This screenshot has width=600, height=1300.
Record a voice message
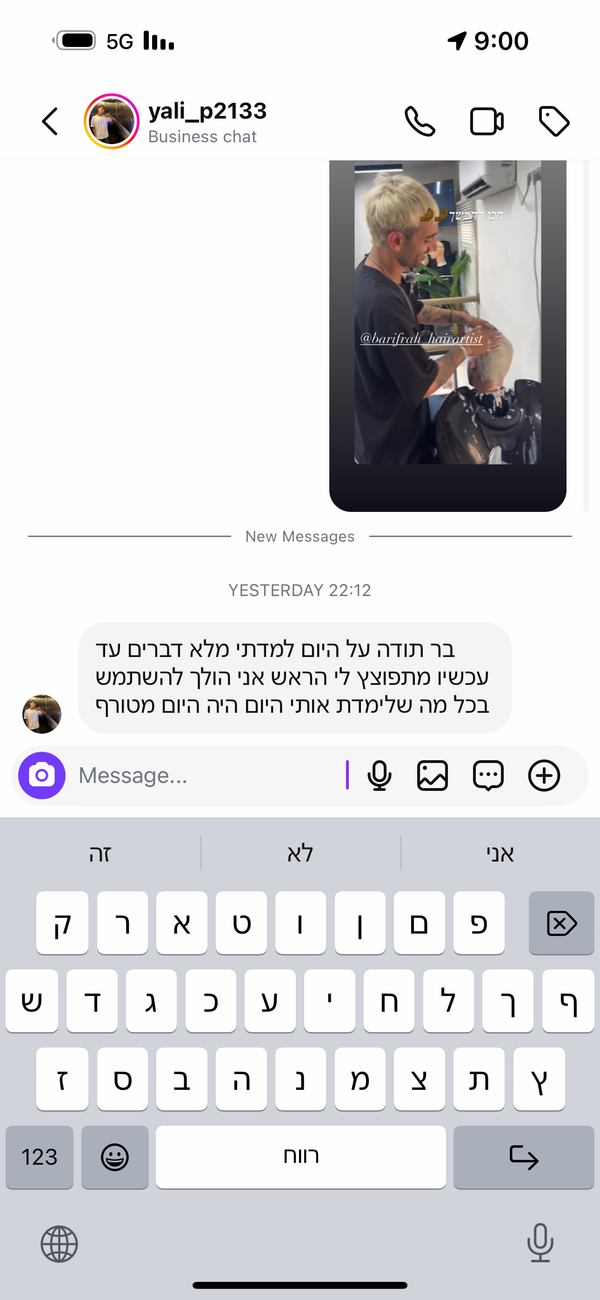pyautogui.click(x=379, y=775)
